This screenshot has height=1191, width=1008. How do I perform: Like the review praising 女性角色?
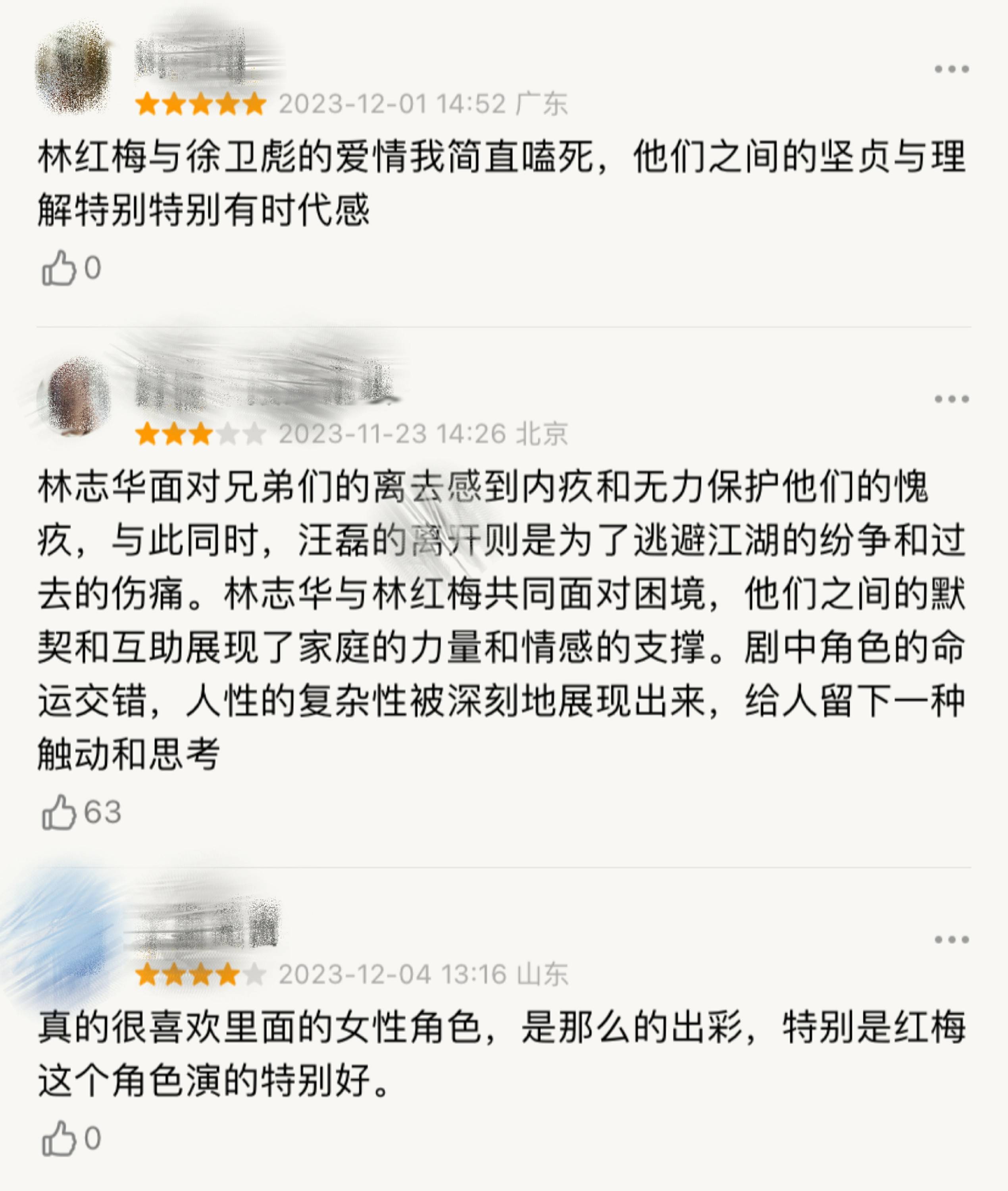point(60,1139)
